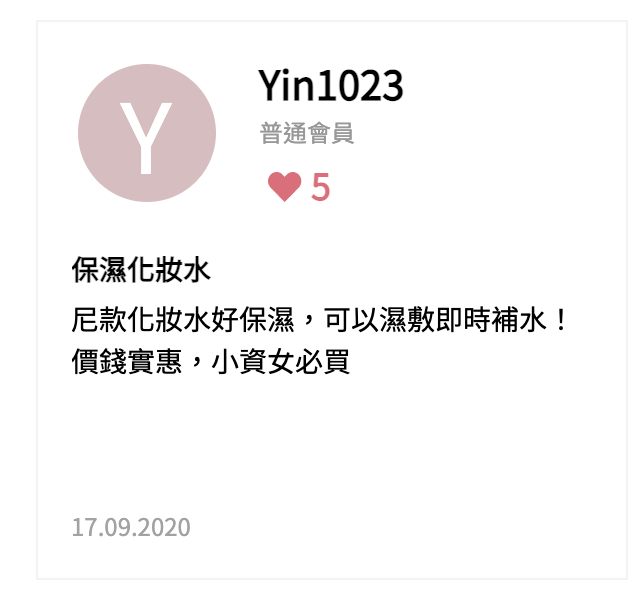Open Yin1023's profile avatar

coord(147,134)
